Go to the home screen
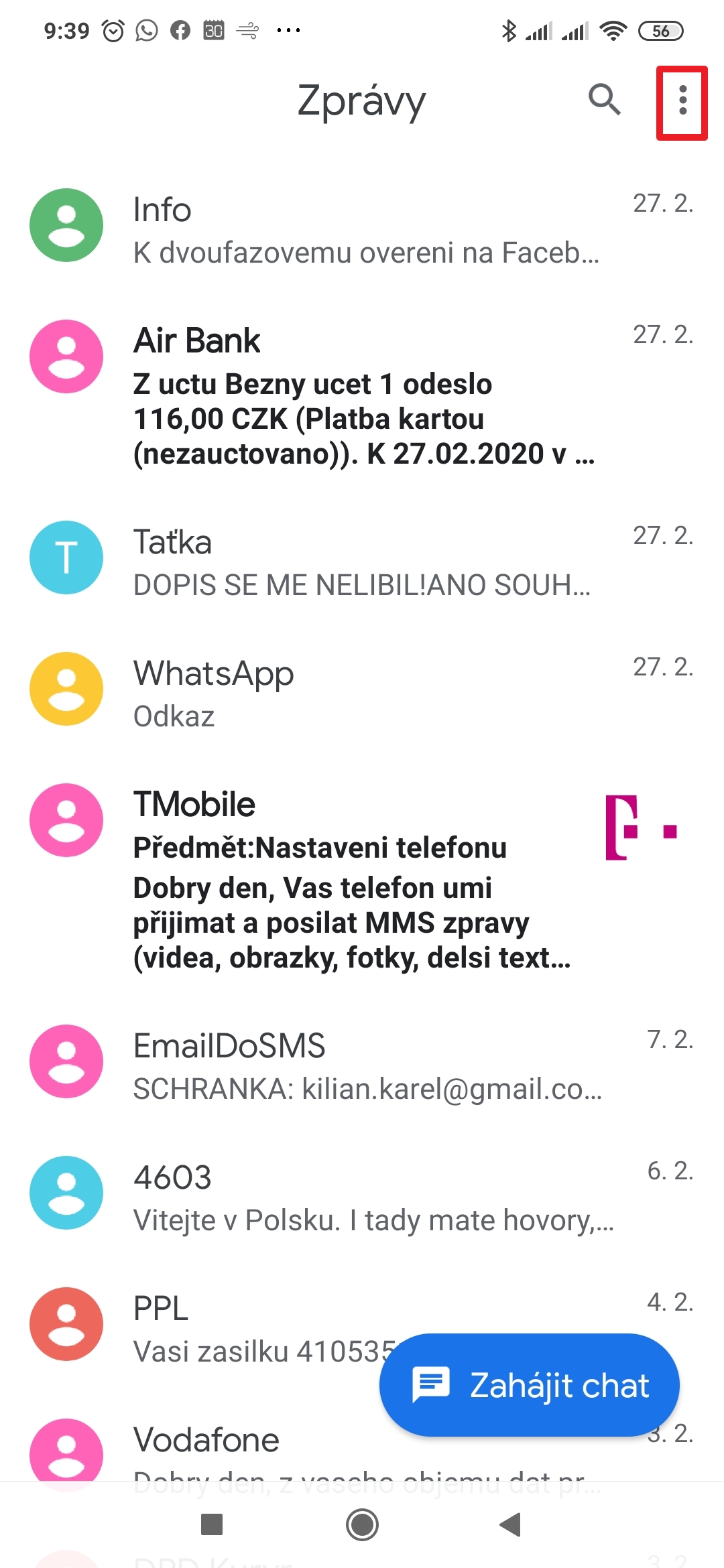Viewport: 724px width, 1568px height. click(362, 1525)
